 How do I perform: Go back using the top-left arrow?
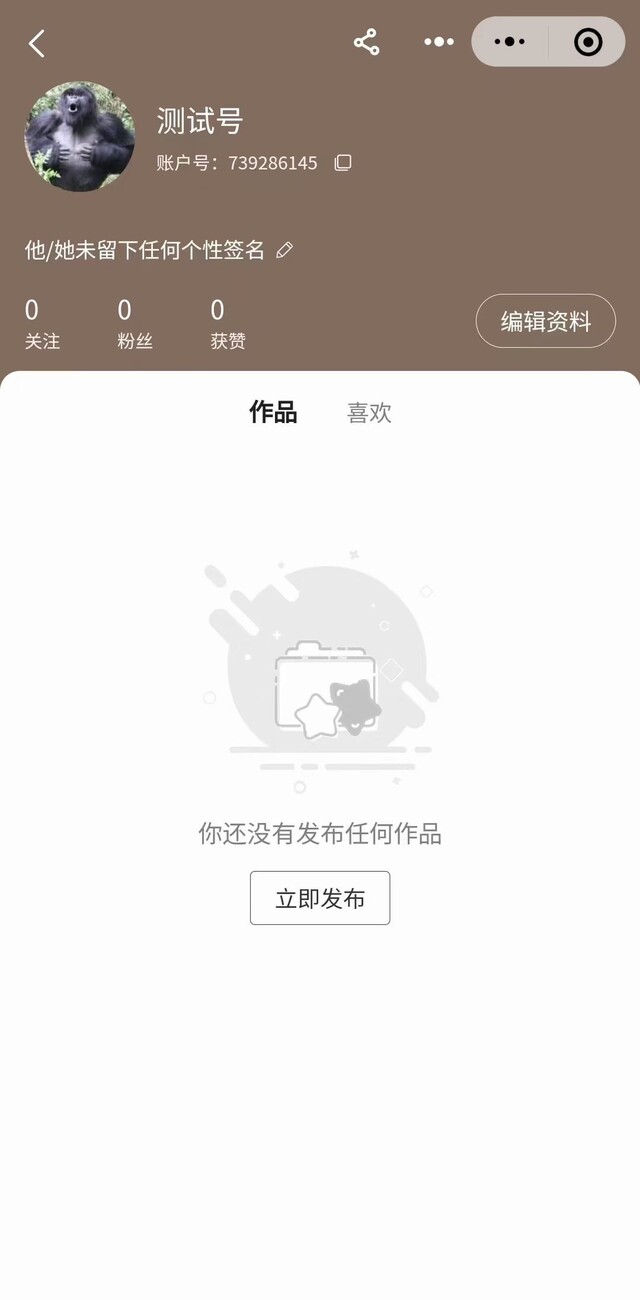point(37,43)
